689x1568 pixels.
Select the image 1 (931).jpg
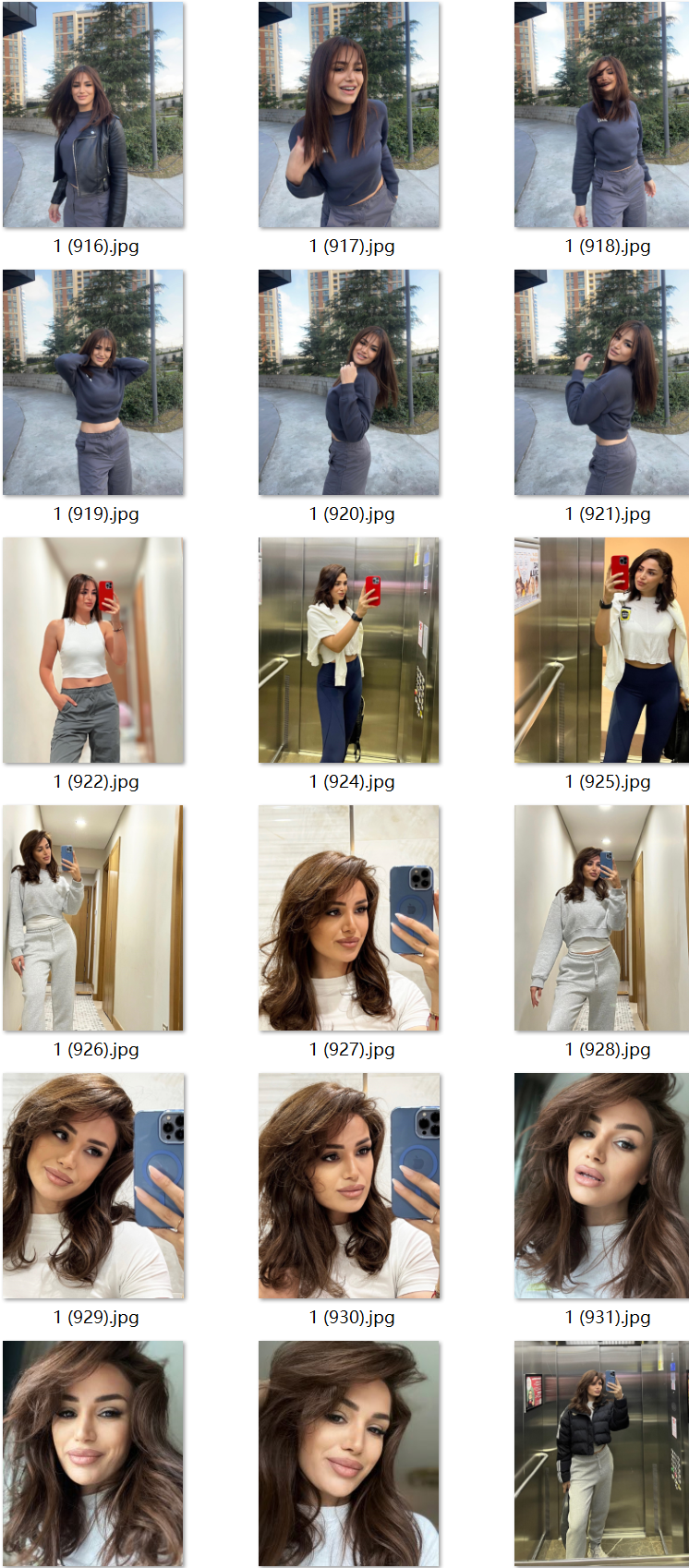coord(601,1186)
